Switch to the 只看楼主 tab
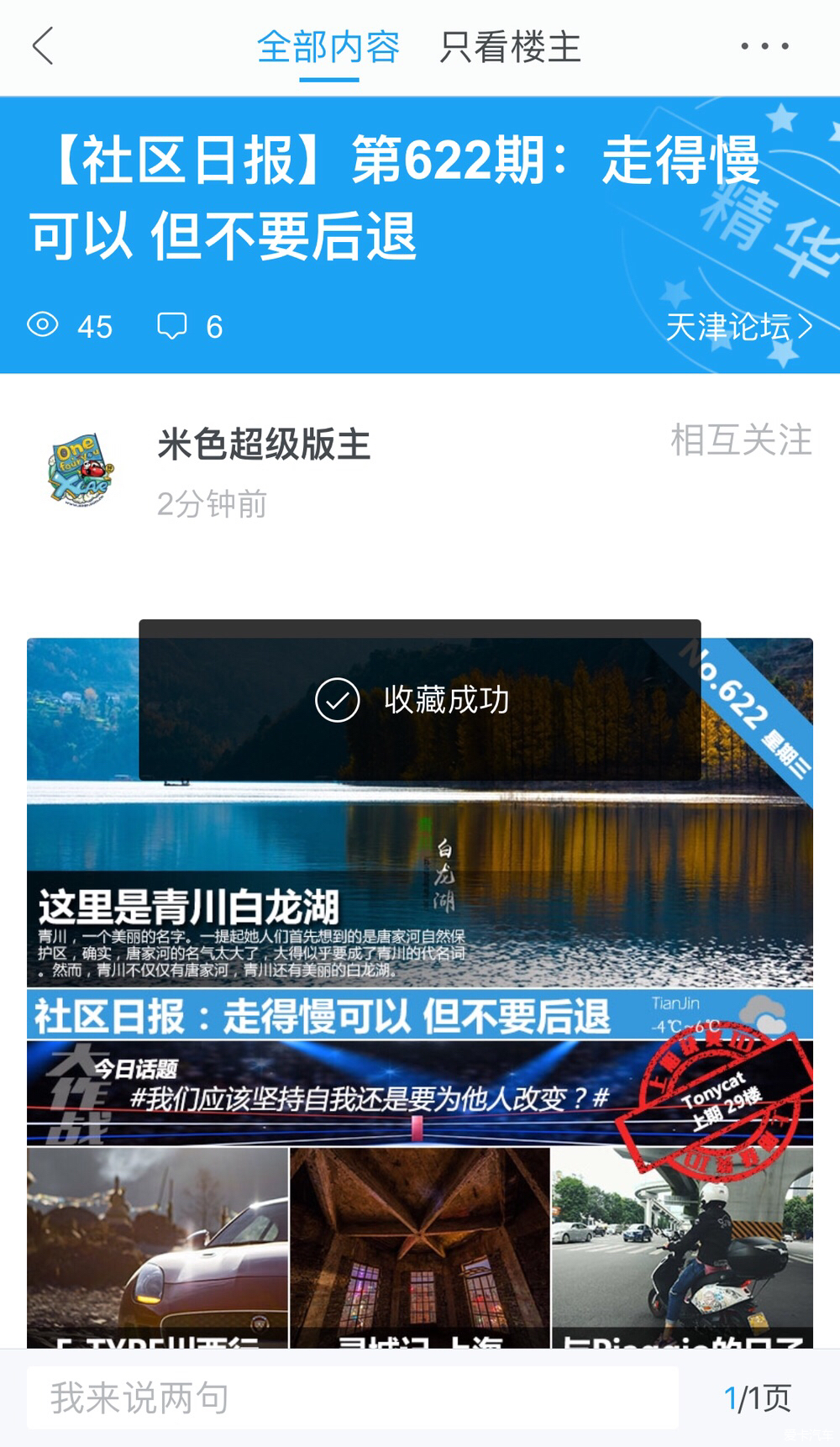Screen dimensions: 840x1447 tap(510, 47)
